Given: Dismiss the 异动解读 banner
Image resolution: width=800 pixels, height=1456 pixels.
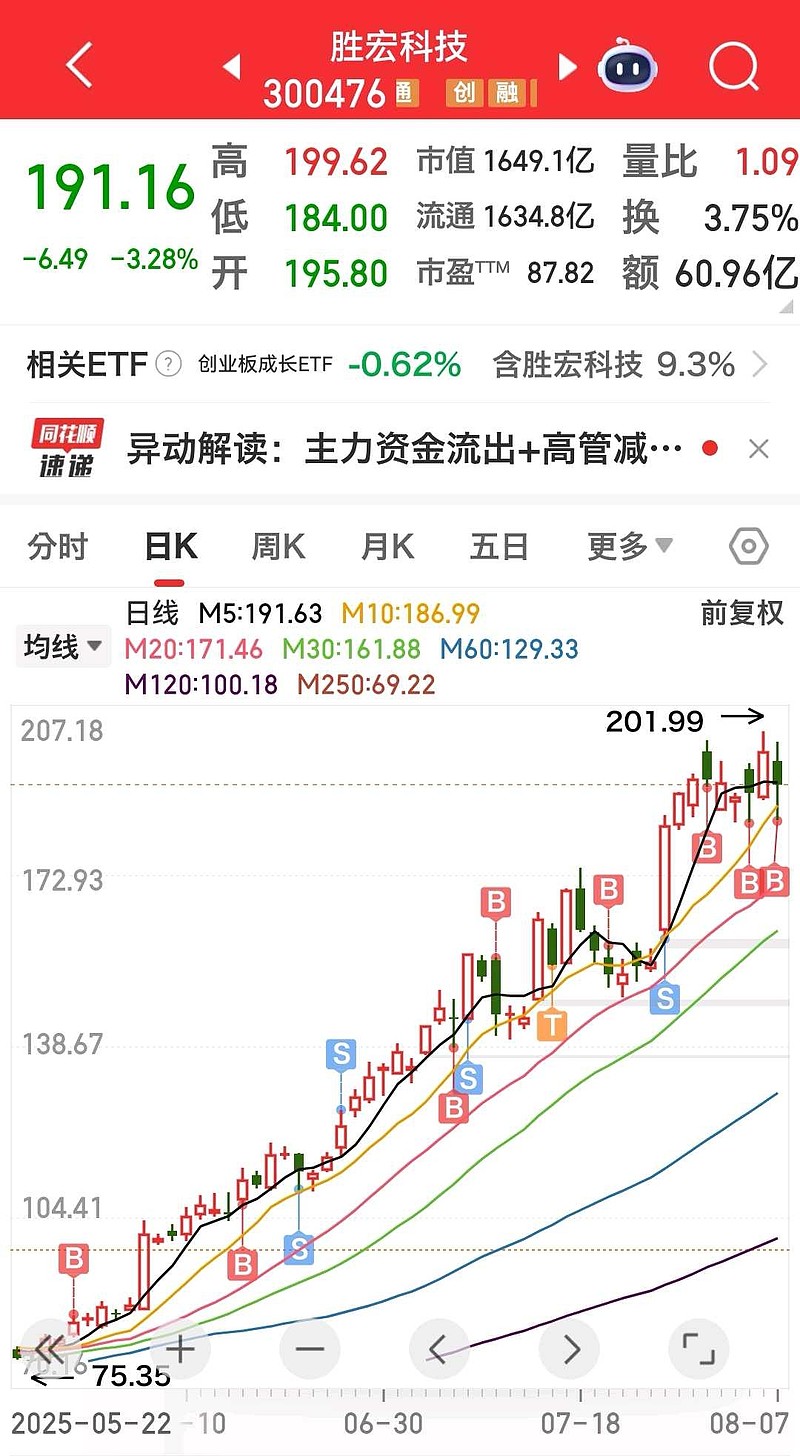Looking at the screenshot, I should [x=759, y=449].
